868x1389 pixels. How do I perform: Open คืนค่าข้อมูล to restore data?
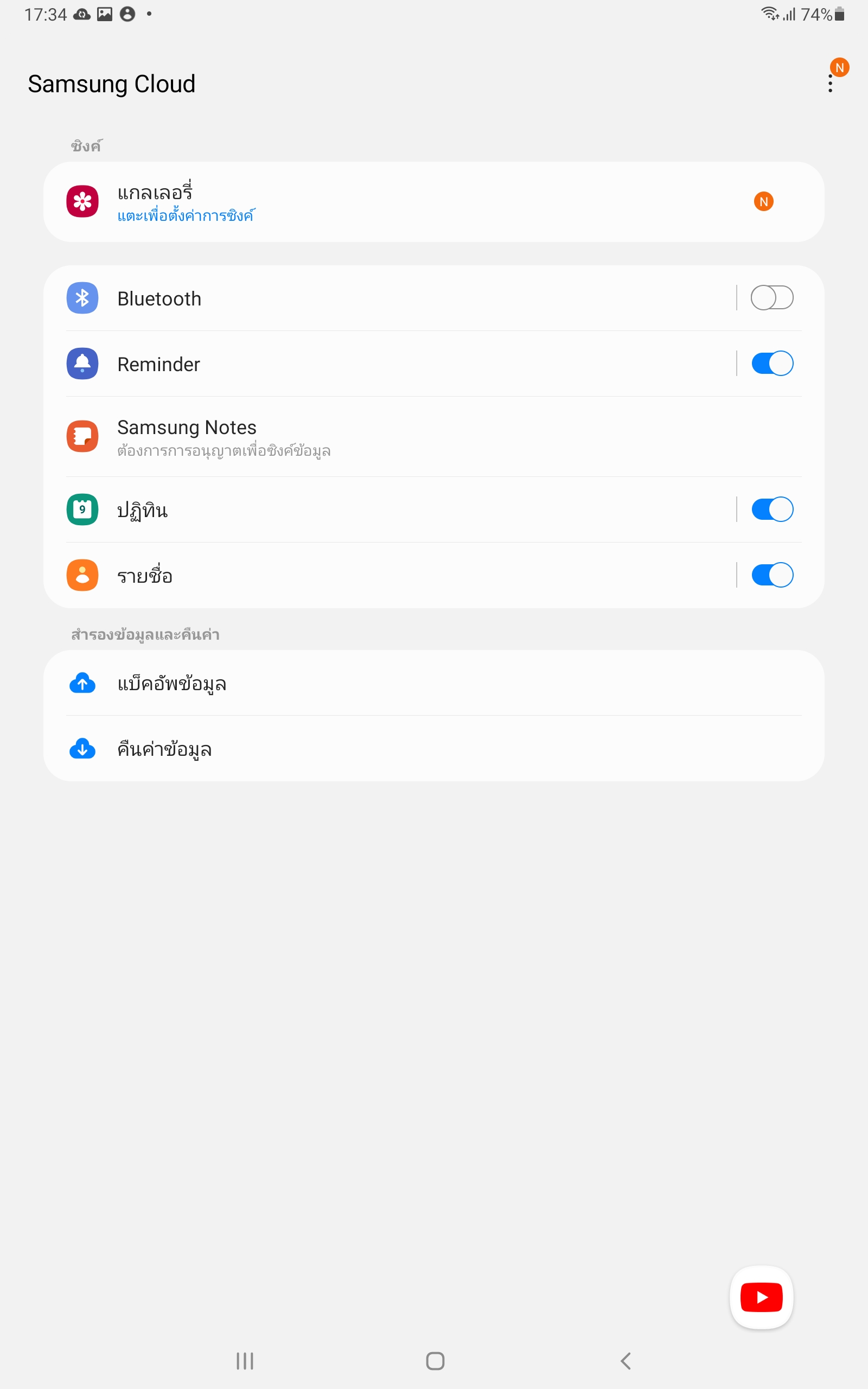pos(434,748)
